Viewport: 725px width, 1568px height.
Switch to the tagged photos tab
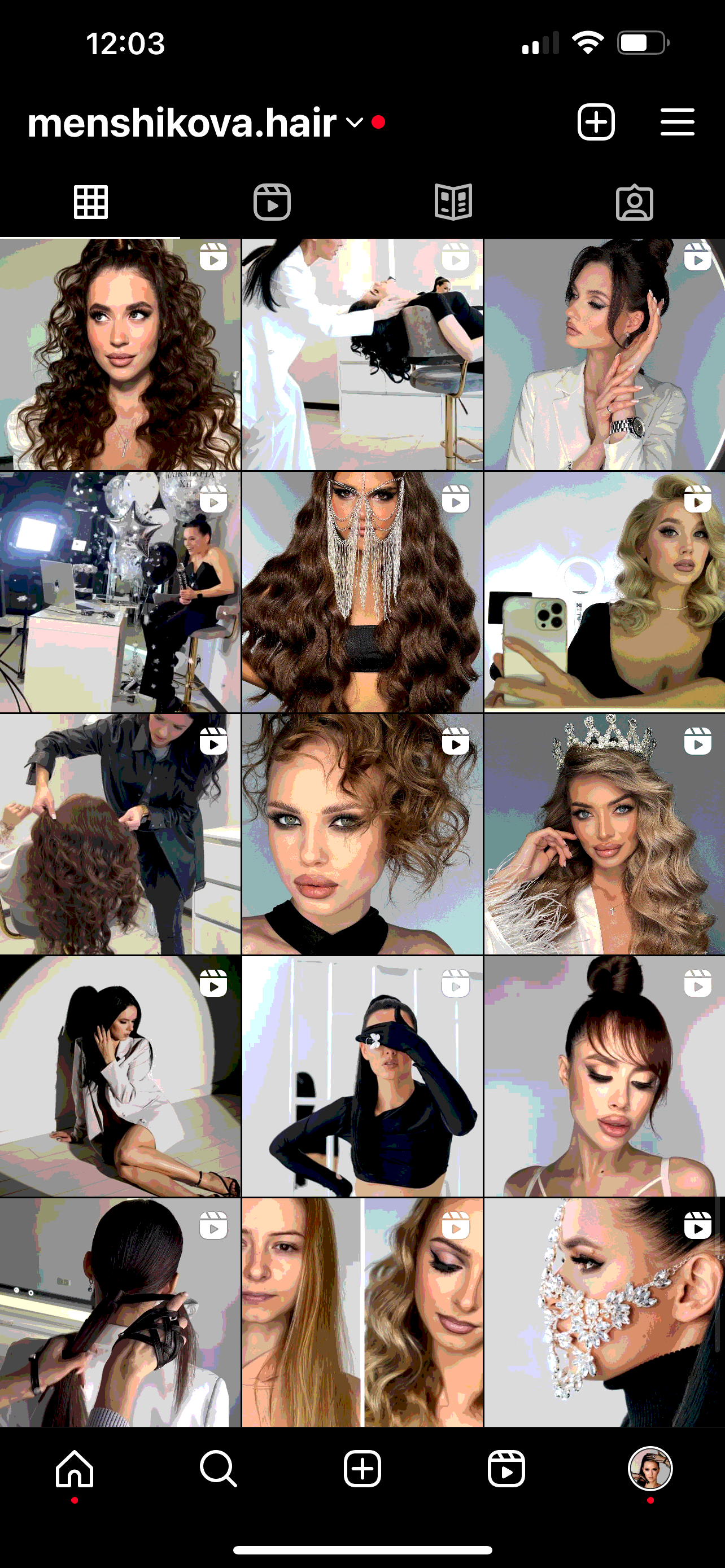pyautogui.click(x=634, y=202)
